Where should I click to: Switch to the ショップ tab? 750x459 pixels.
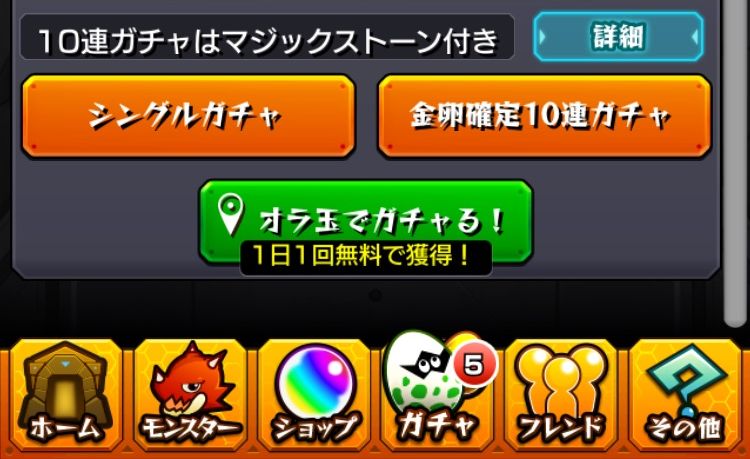coord(313,395)
